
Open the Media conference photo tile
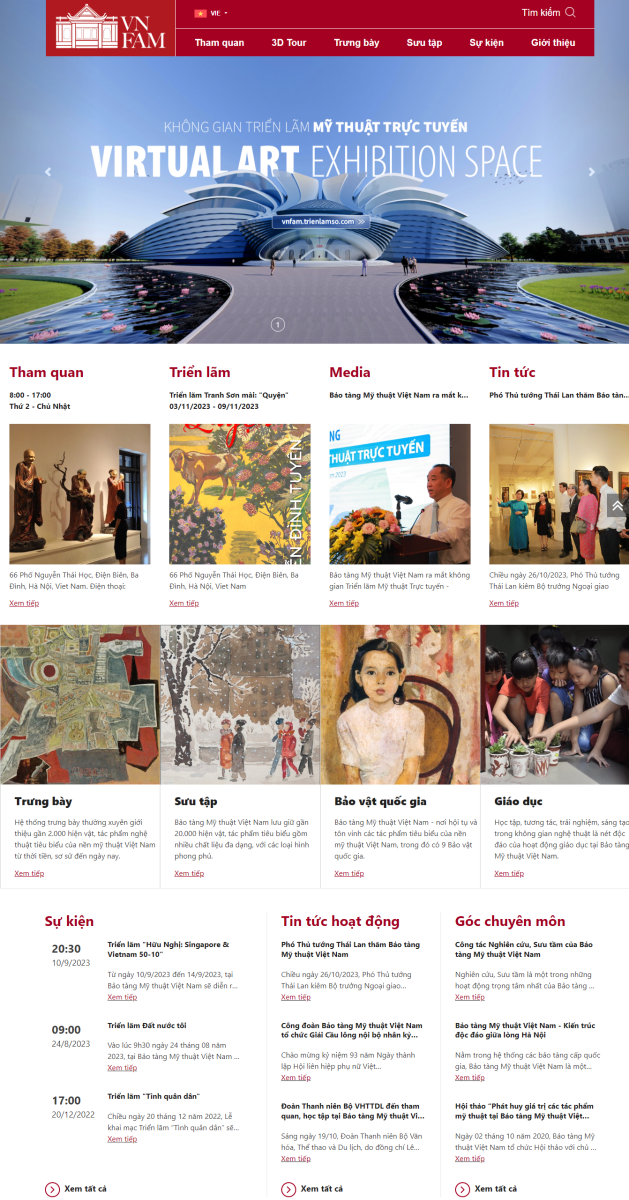click(x=399, y=494)
